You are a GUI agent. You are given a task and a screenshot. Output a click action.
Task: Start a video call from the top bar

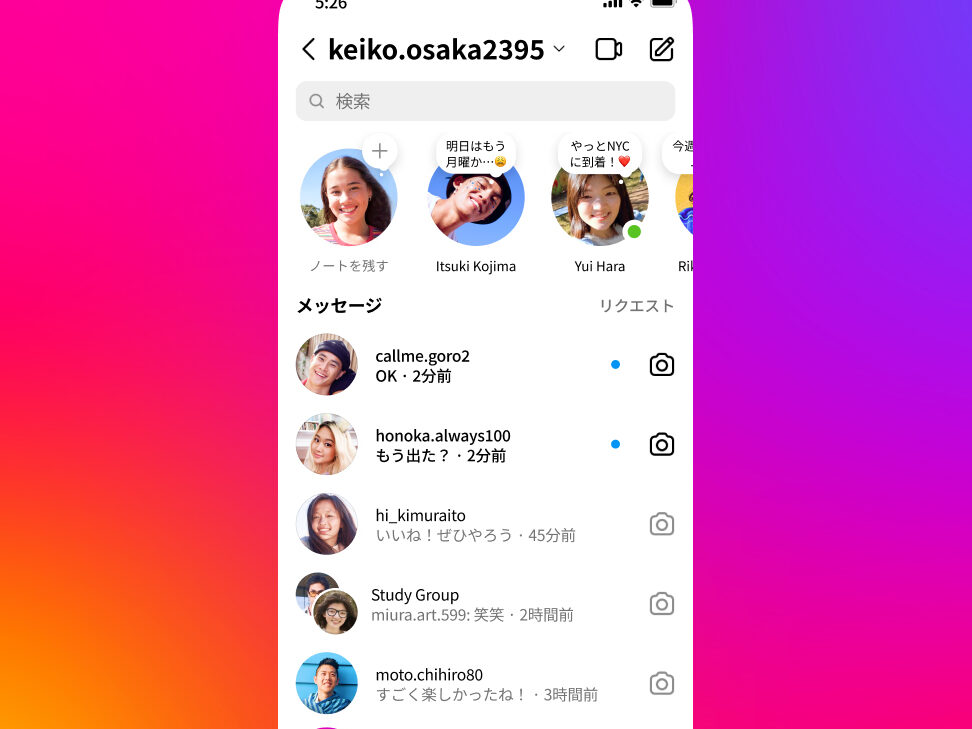[609, 49]
